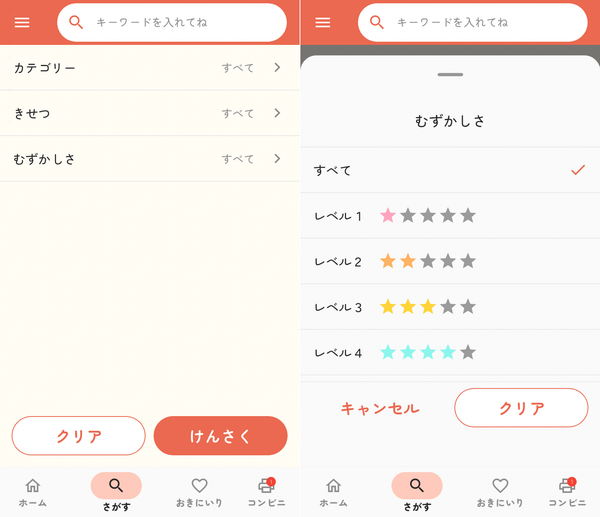Tap the けんさく search button

pos(220,436)
